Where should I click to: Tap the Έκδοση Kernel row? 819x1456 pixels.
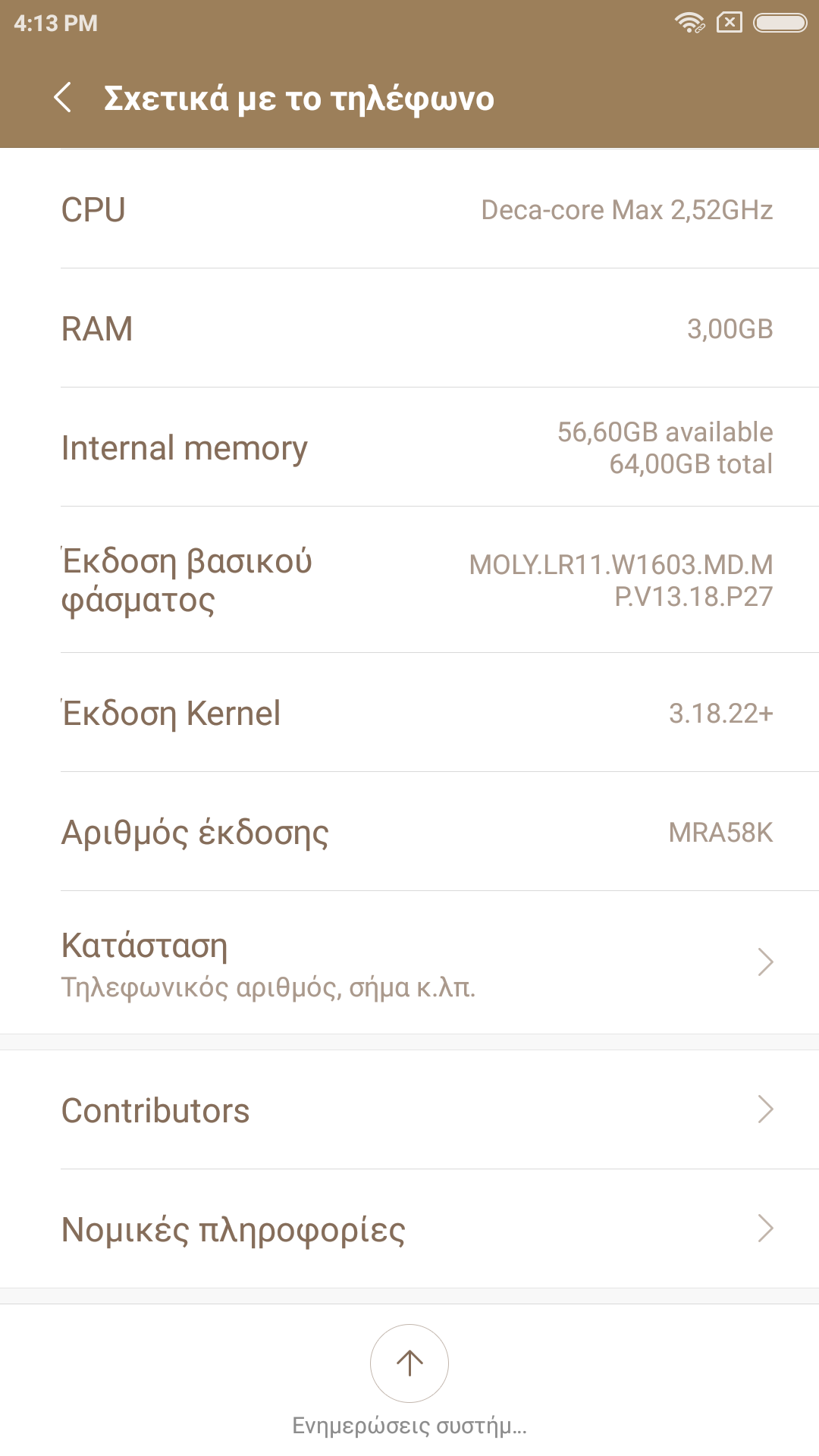(409, 713)
